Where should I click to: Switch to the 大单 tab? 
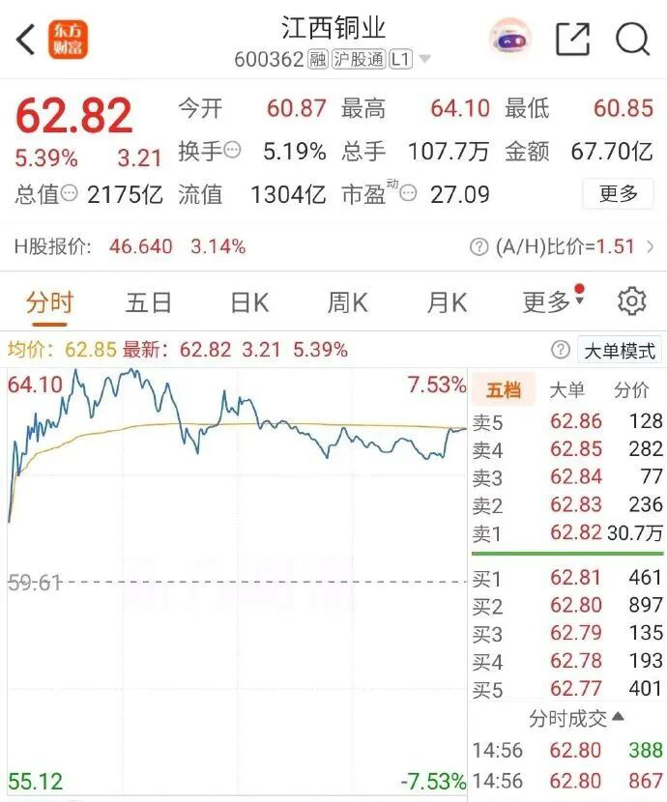click(x=567, y=390)
